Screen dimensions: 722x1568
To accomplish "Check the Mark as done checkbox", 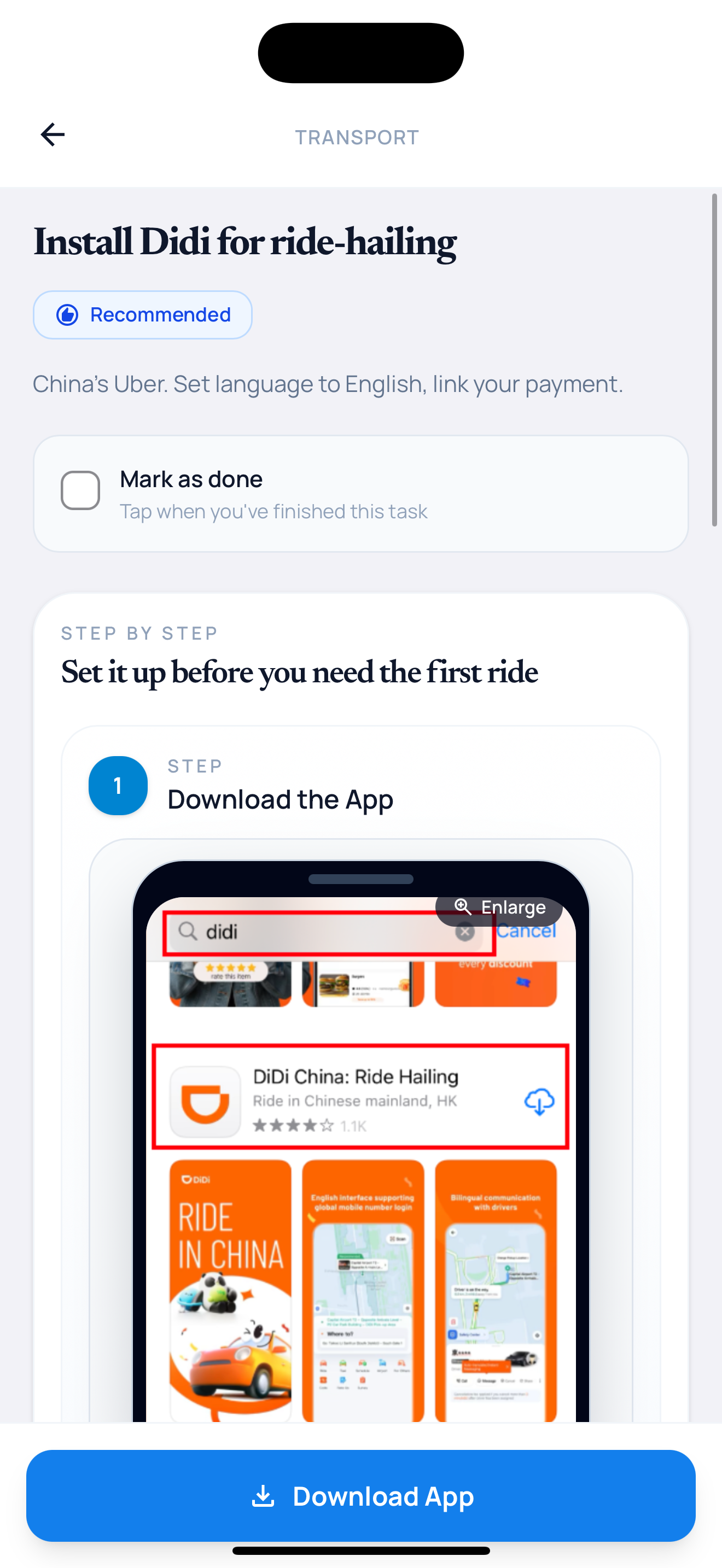I will pyautogui.click(x=80, y=490).
